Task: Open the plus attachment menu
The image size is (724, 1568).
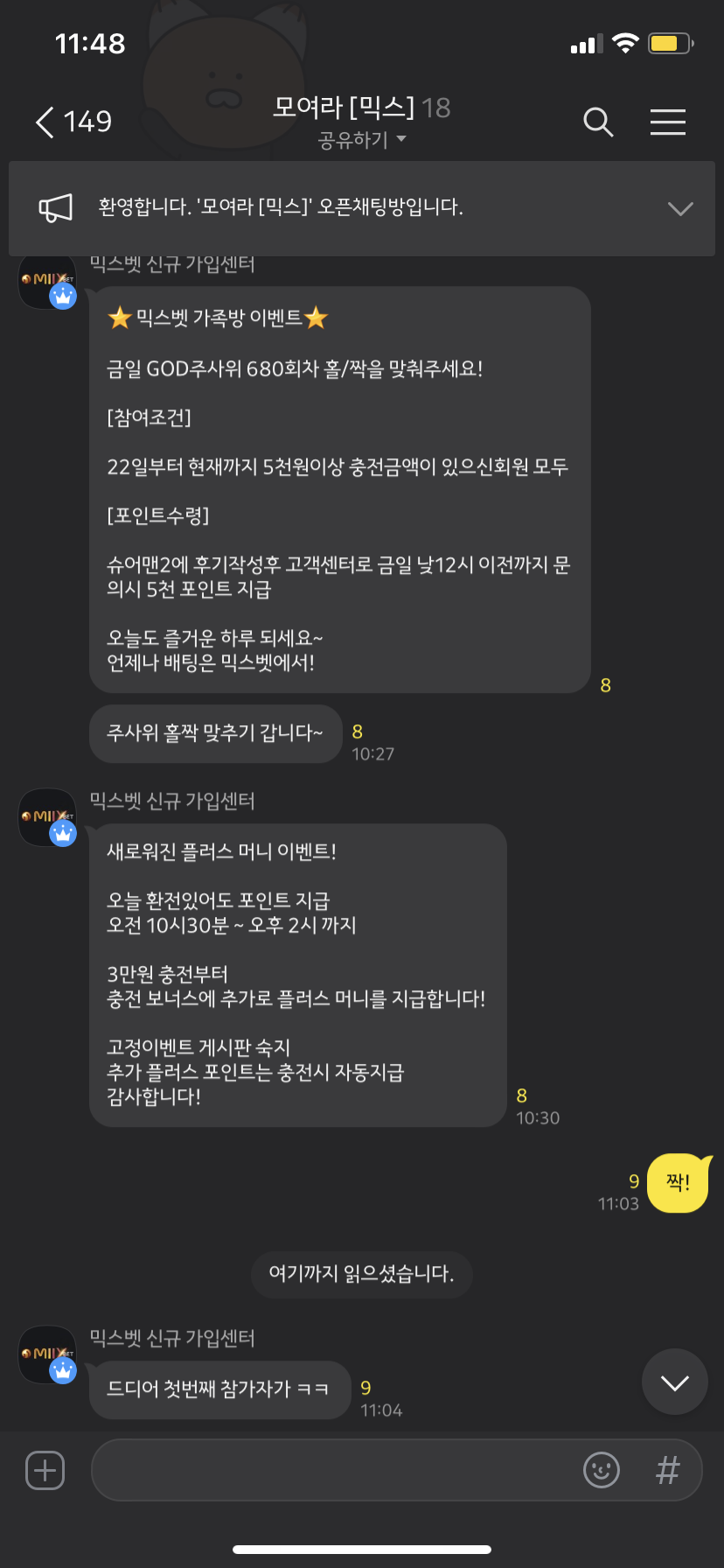Action: [x=45, y=1470]
